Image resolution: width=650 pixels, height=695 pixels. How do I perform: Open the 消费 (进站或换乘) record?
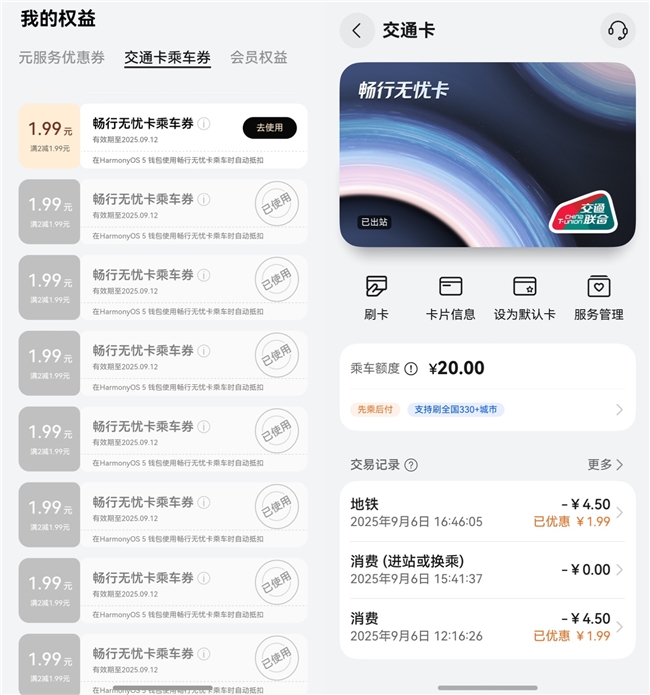[x=487, y=570]
